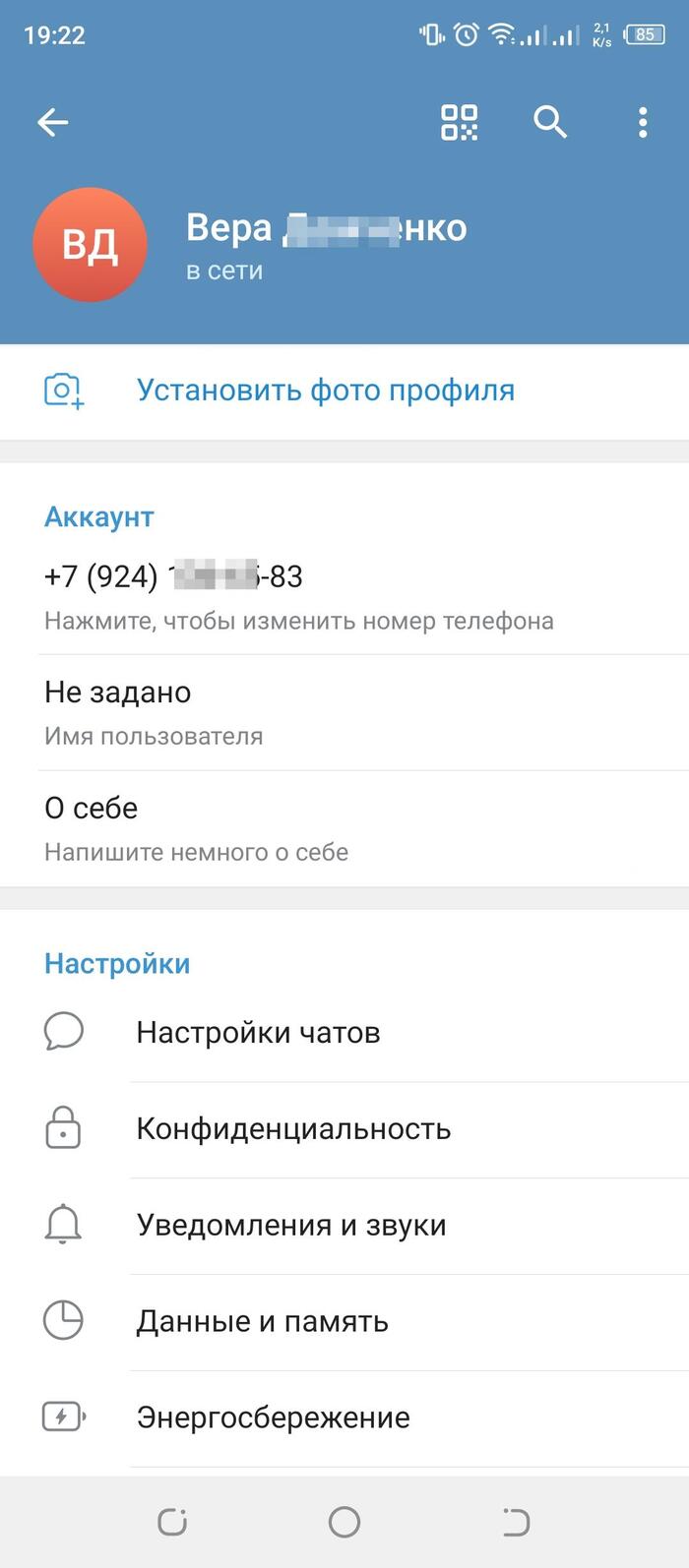Open Данные и память
Screen dimensions: 689x1568
tap(262, 1321)
